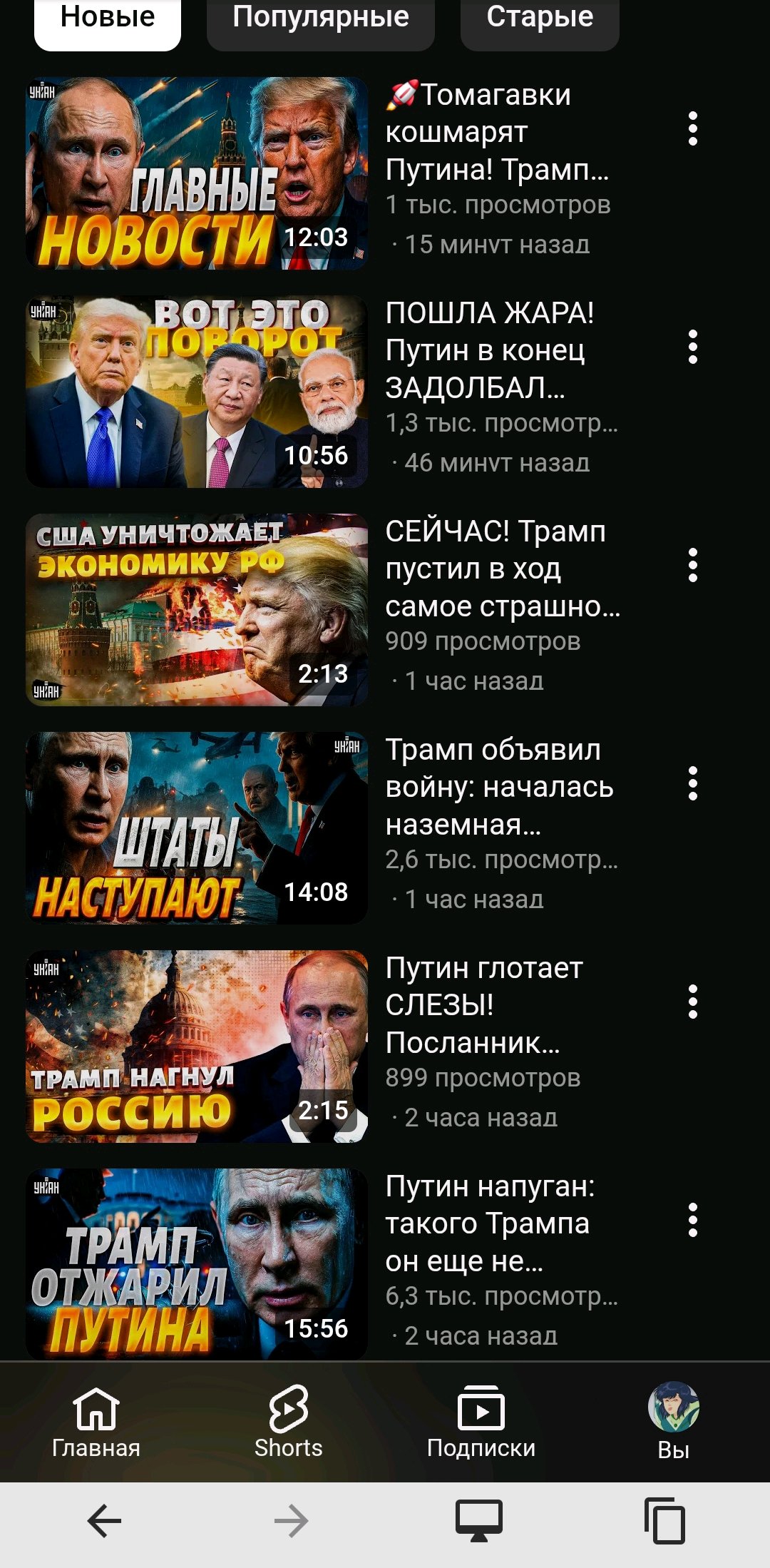Play the Путин глотает СЛЕЗЫ video
This screenshot has height=1568, width=770.
tap(197, 1047)
